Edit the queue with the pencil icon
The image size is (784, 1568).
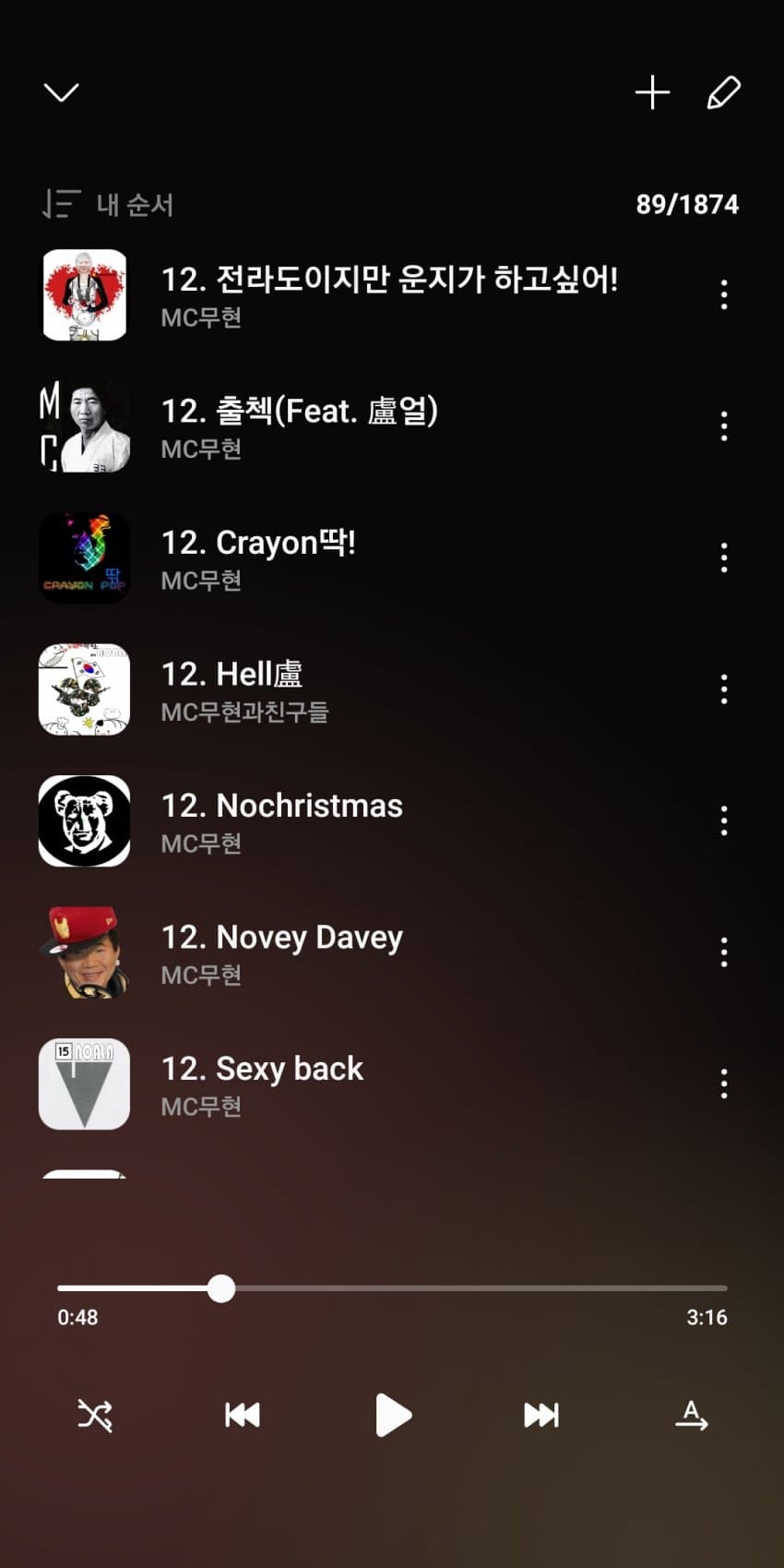[723, 92]
